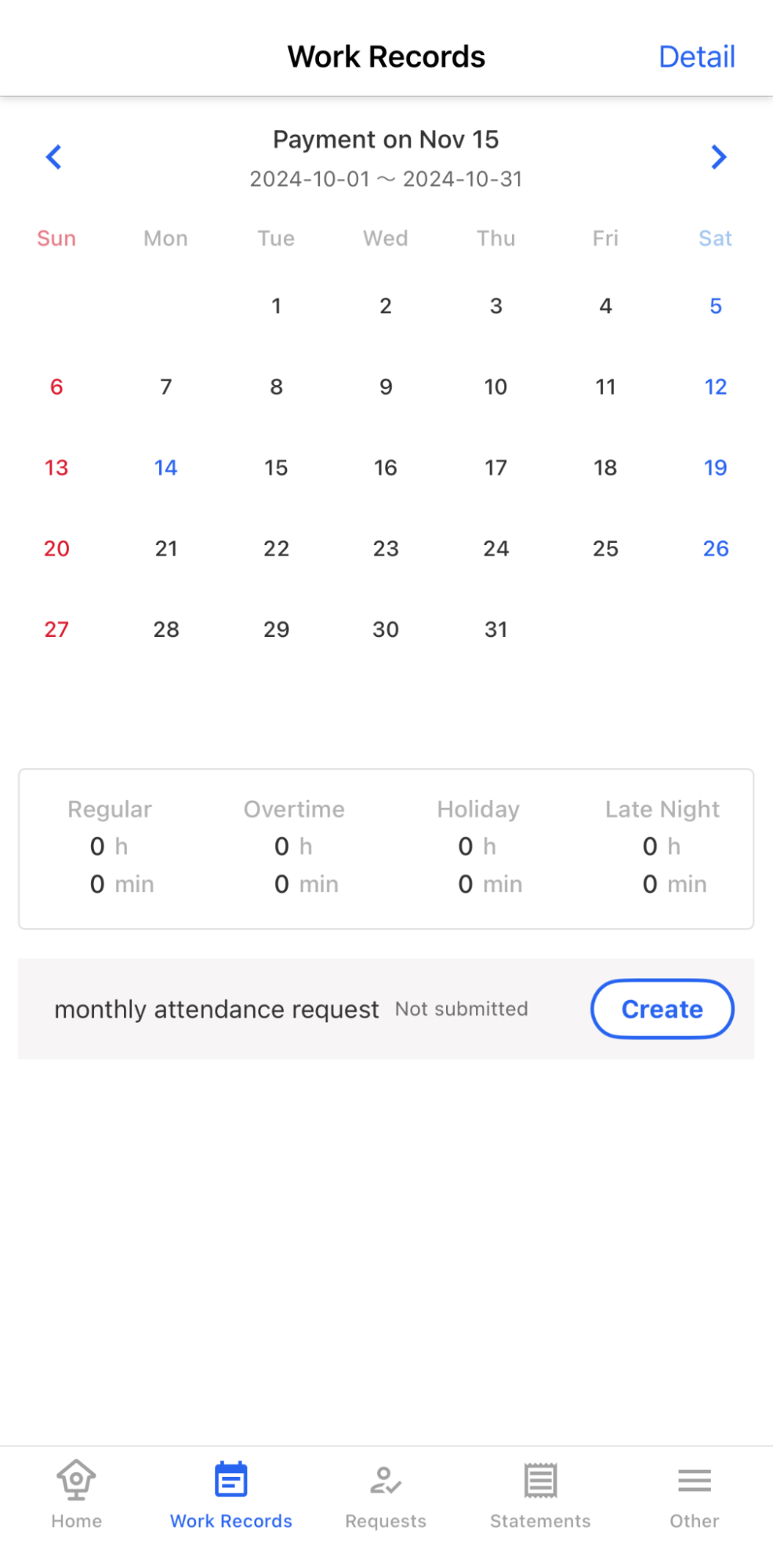Viewport: 773px width, 1568px height.
Task: Choose October 5 on the calendar
Action: click(715, 306)
